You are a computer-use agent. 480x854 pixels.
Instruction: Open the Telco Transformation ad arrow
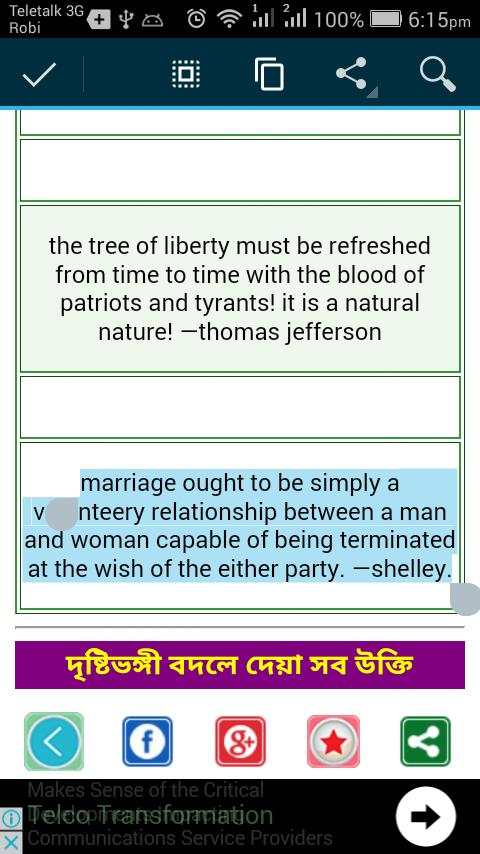coord(426,815)
